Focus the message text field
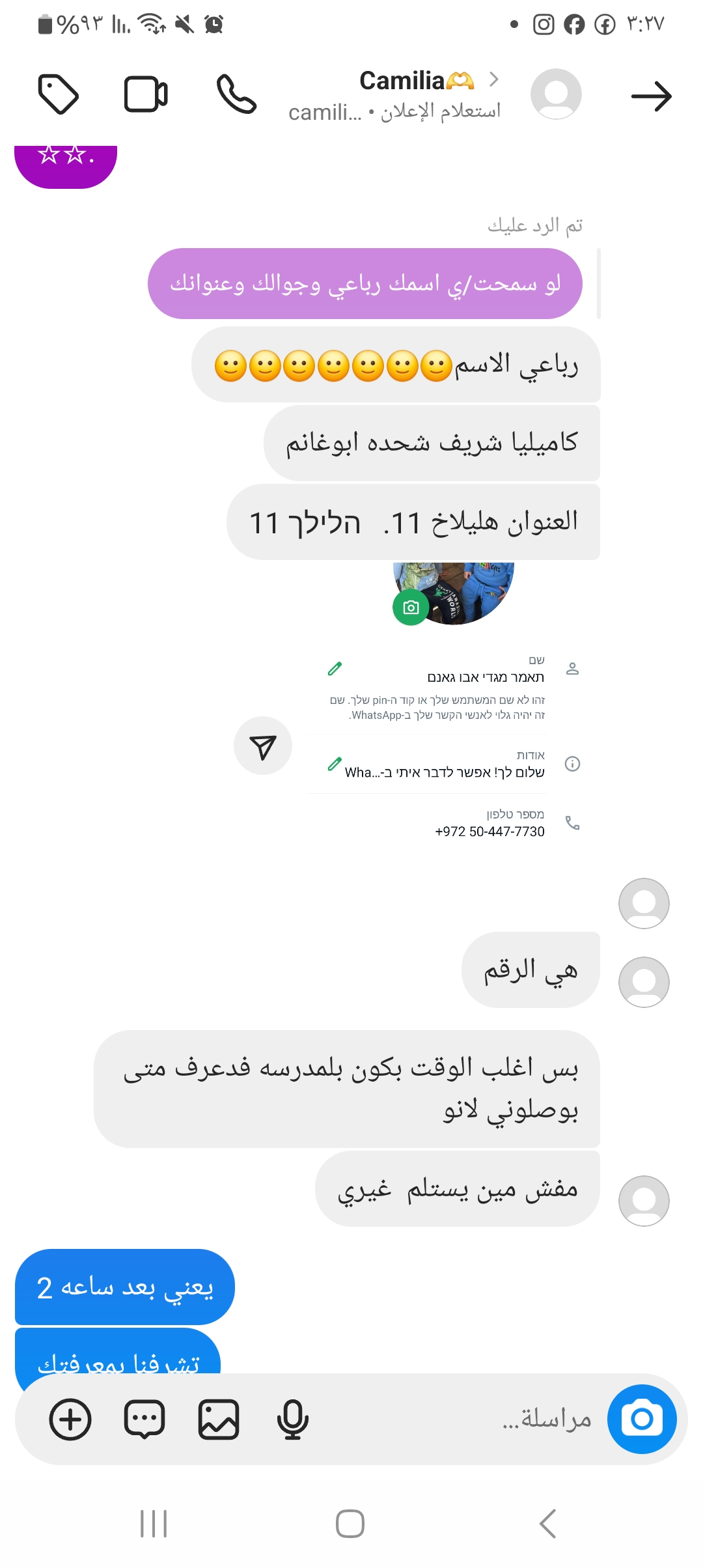Viewport: 703px width, 1568px height. pyautogui.click(x=456, y=1420)
